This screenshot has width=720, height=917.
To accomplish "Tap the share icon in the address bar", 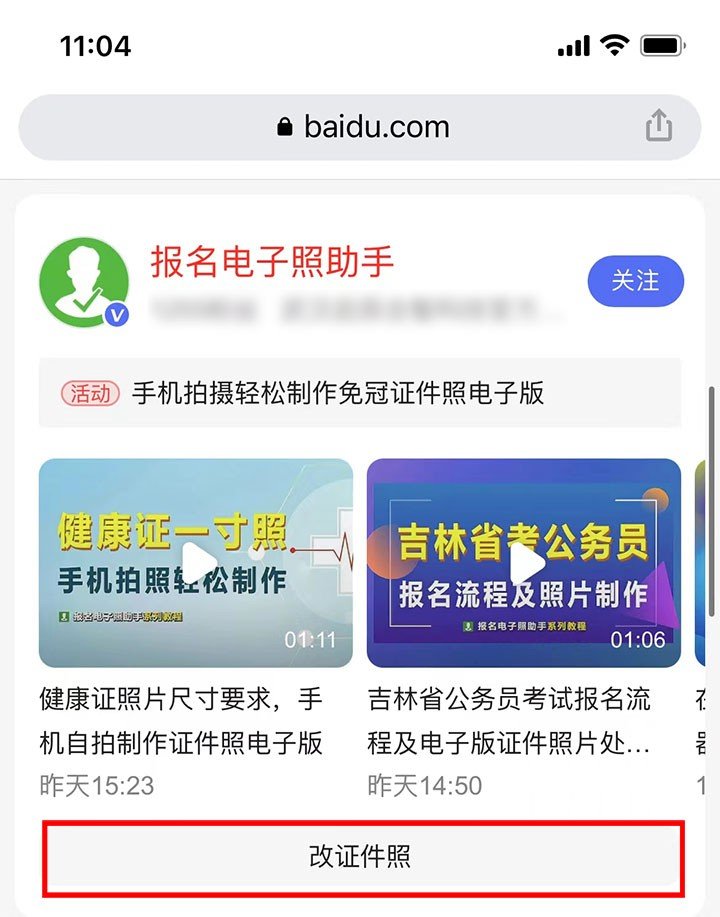I will pos(658,126).
